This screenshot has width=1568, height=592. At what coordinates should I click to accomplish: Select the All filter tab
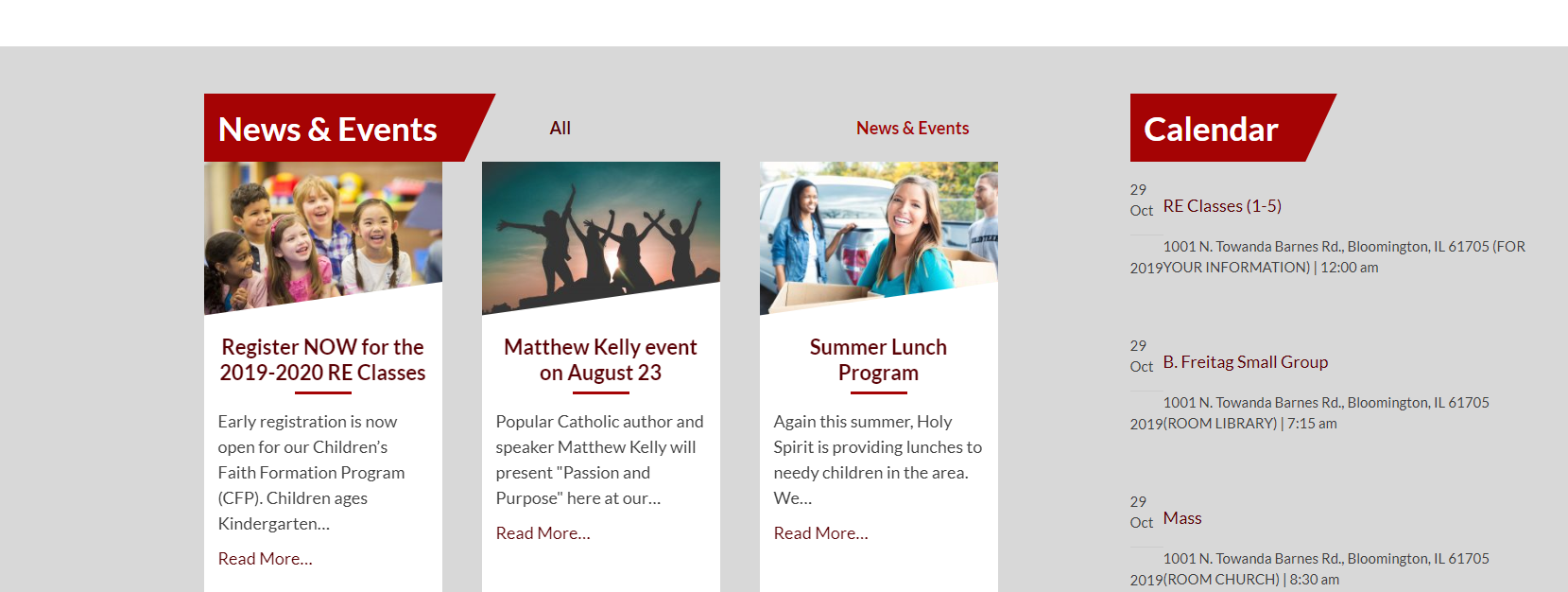click(x=560, y=128)
